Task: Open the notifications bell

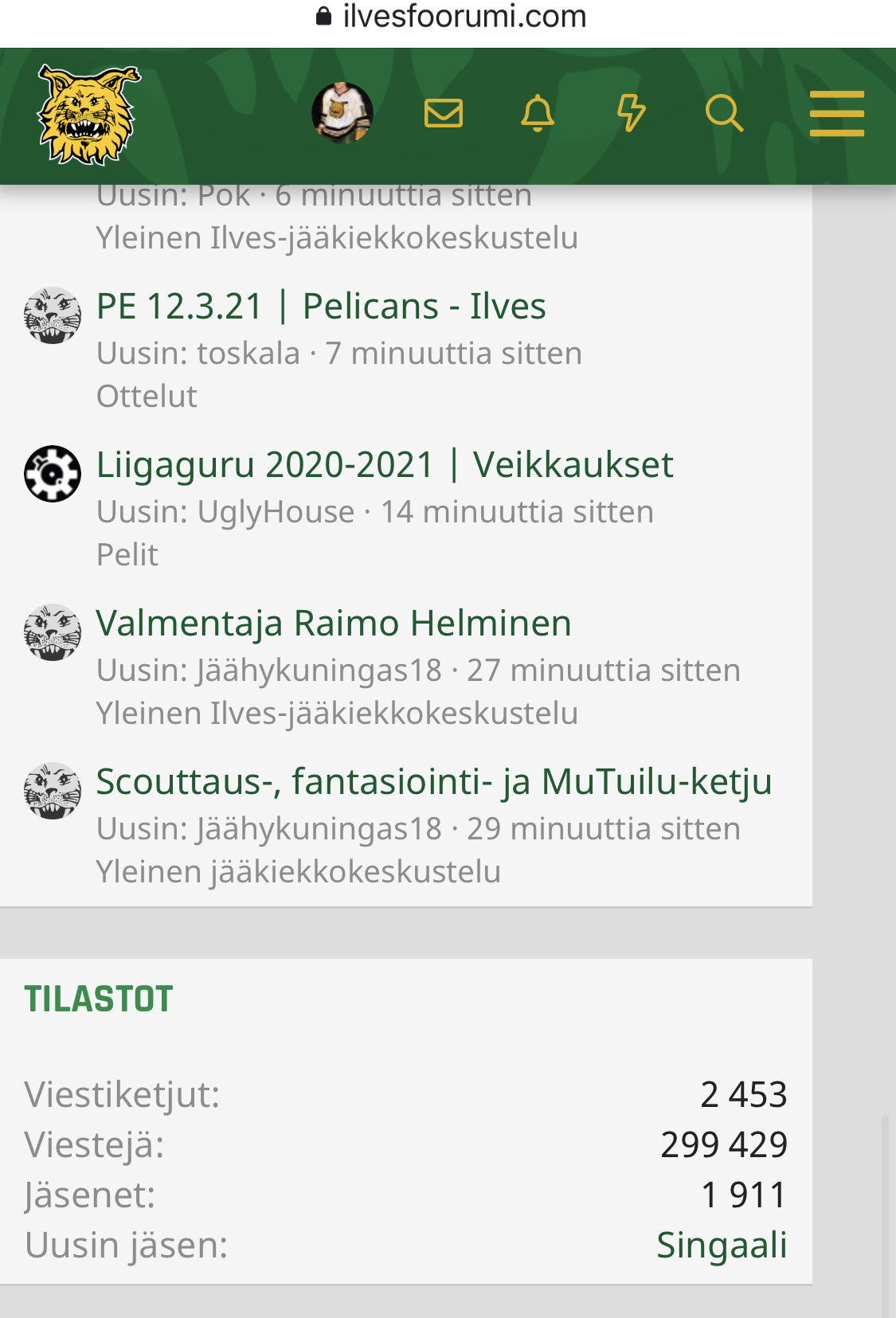Action: pos(538,113)
